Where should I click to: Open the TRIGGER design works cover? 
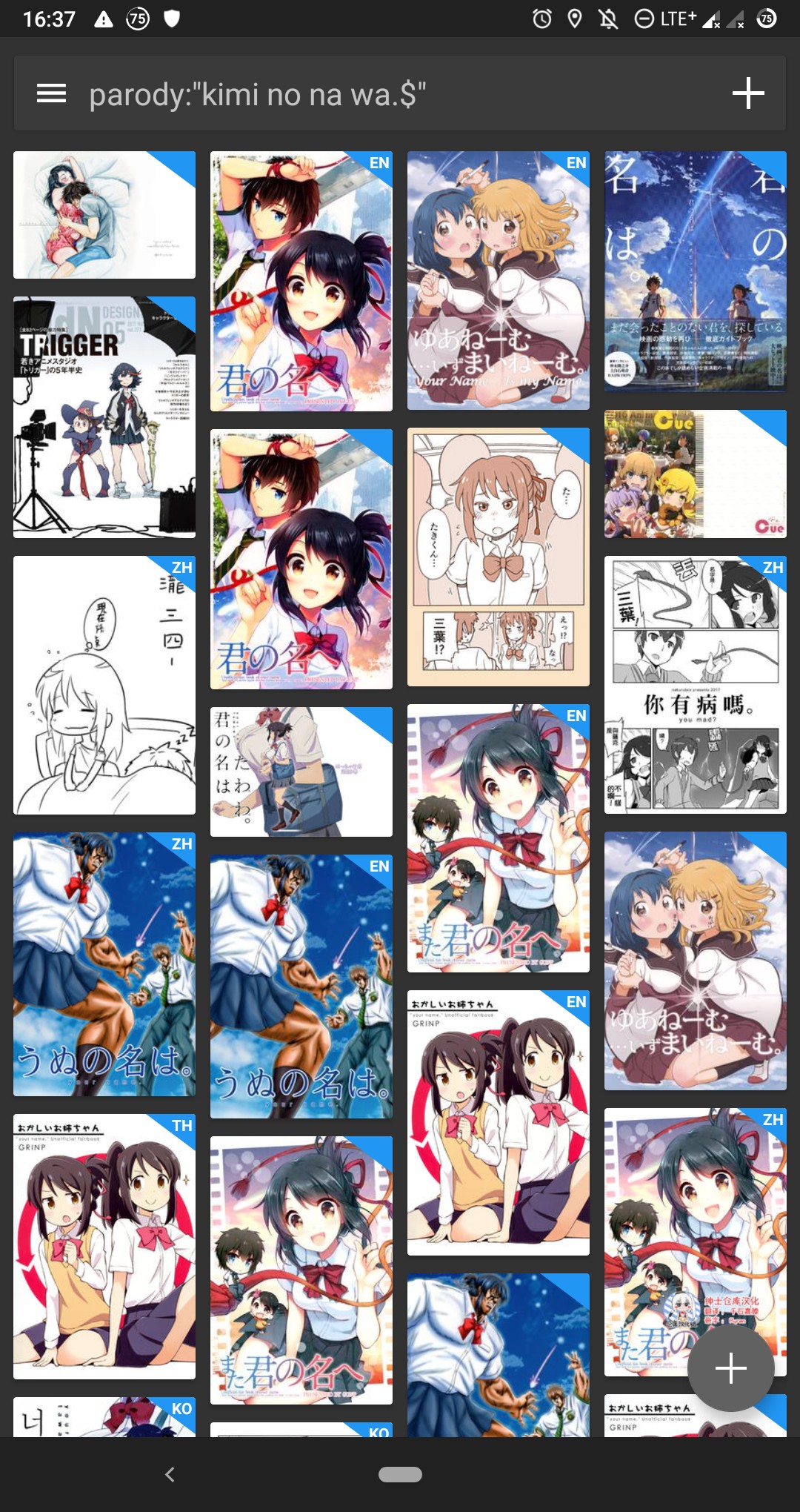click(x=104, y=417)
